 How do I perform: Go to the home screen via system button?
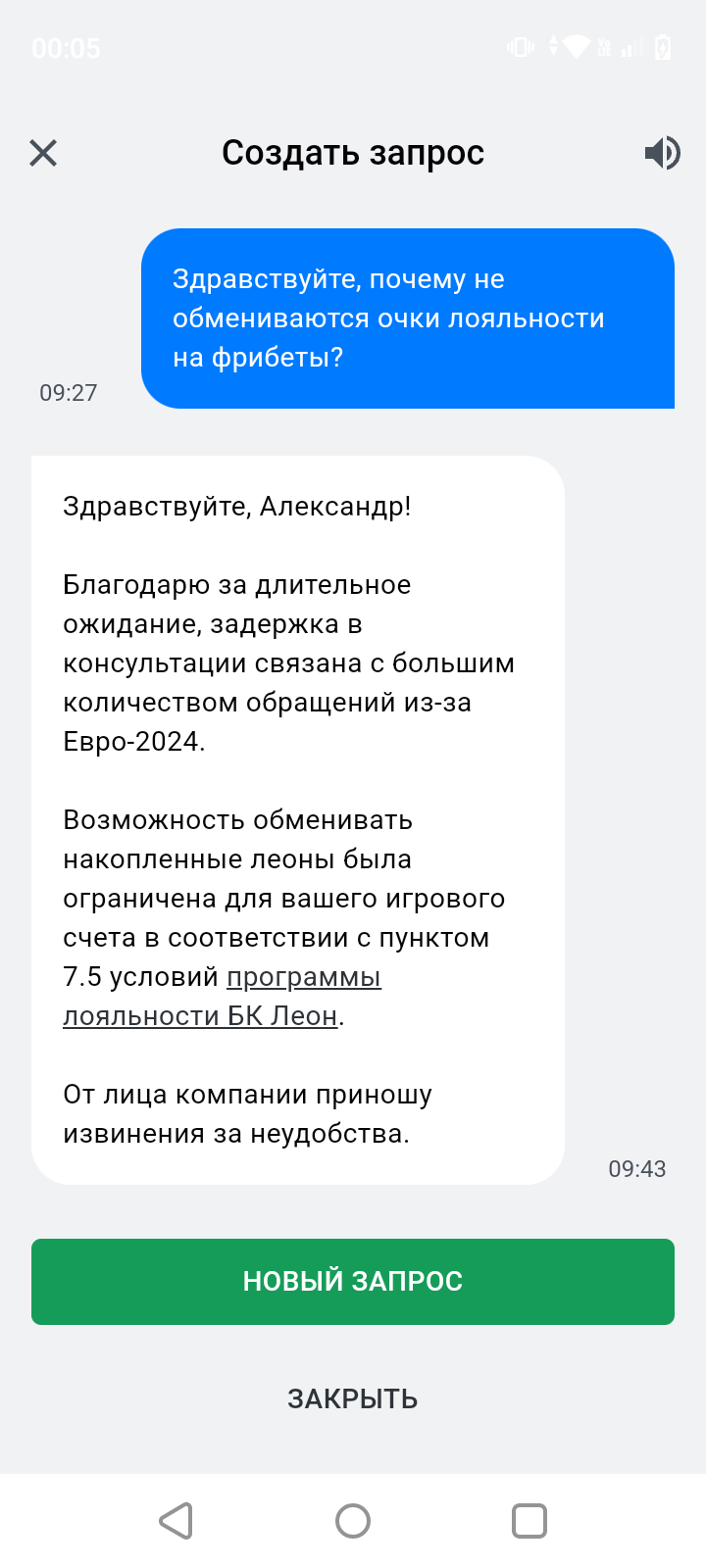point(353,1521)
